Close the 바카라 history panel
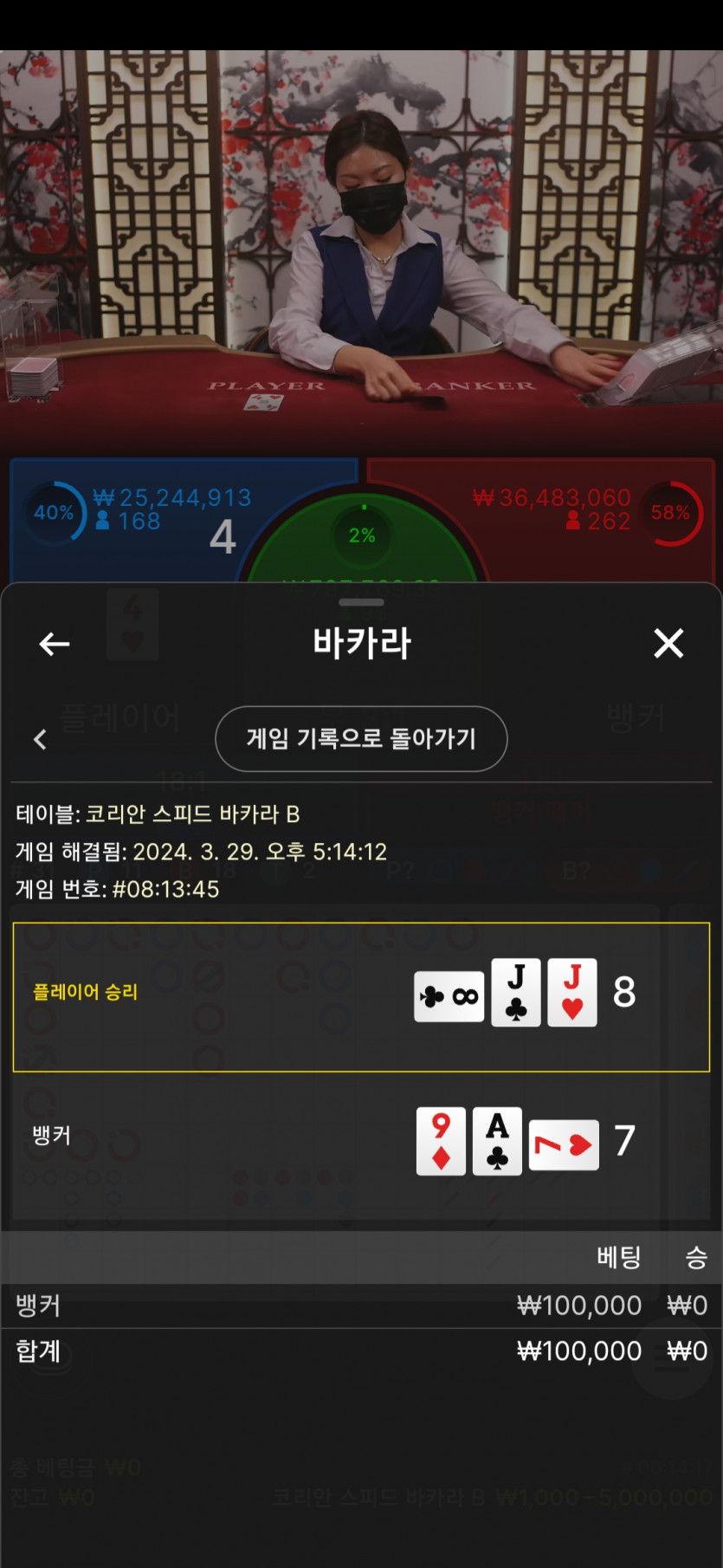The width and height of the screenshot is (723, 1568). pyautogui.click(x=668, y=644)
